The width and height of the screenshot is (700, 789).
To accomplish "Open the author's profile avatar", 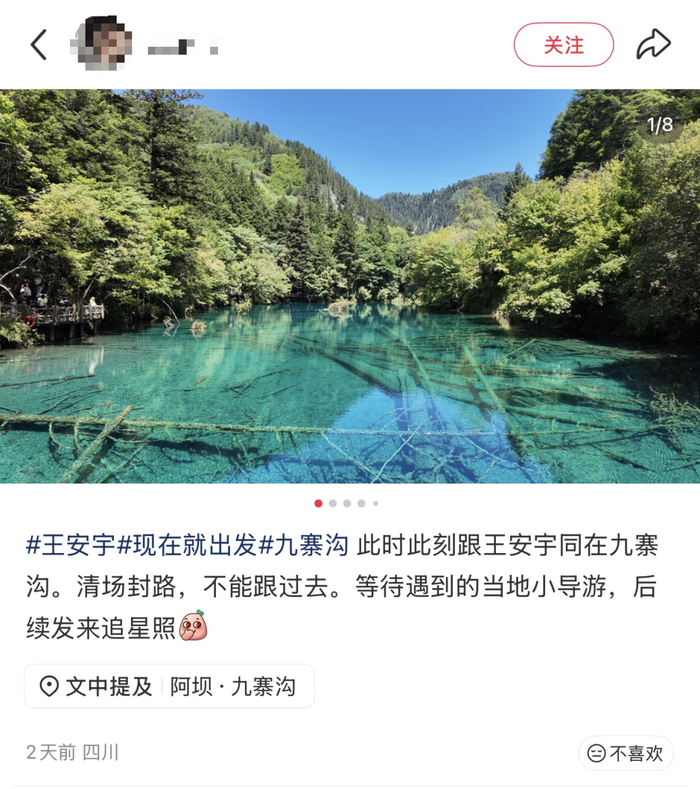I will [101, 44].
